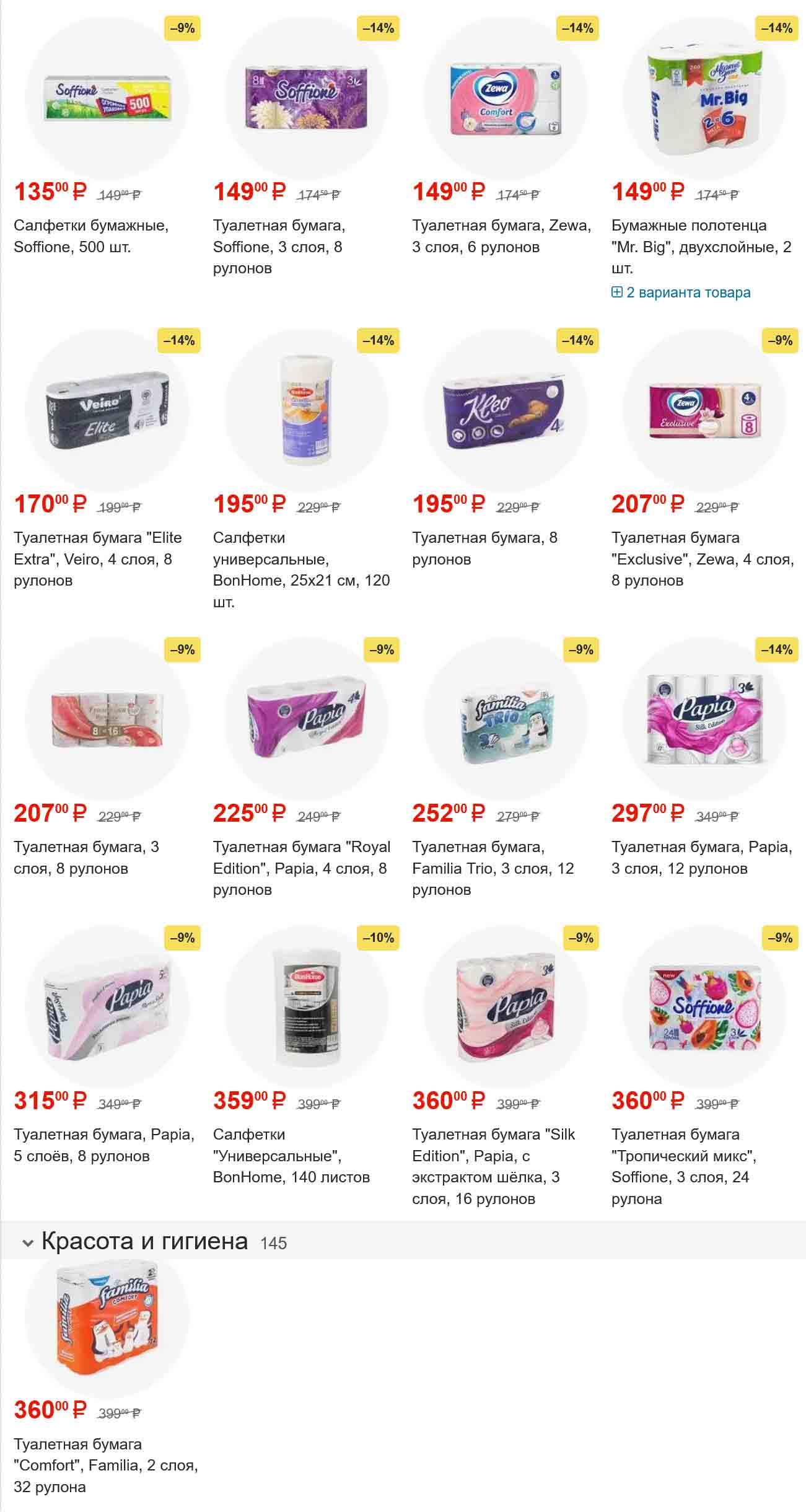Open Zewa 3-ply 6 rolls toilet paper
806x1512 pixels.
(x=501, y=235)
